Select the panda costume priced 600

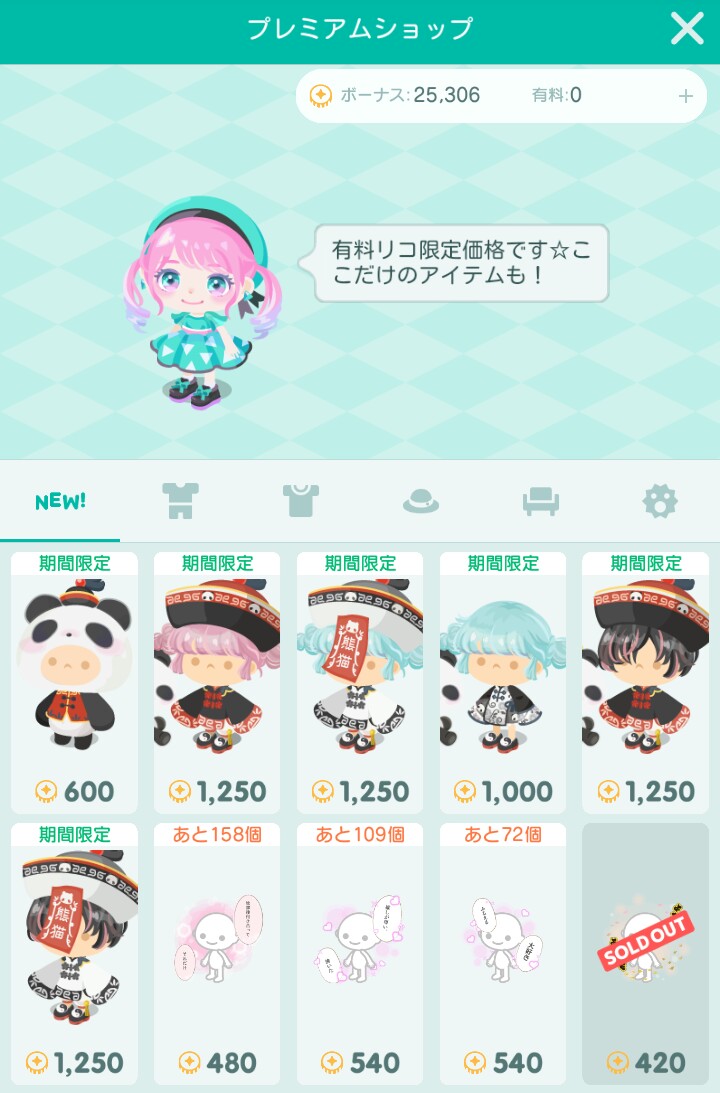pyautogui.click(x=74, y=682)
